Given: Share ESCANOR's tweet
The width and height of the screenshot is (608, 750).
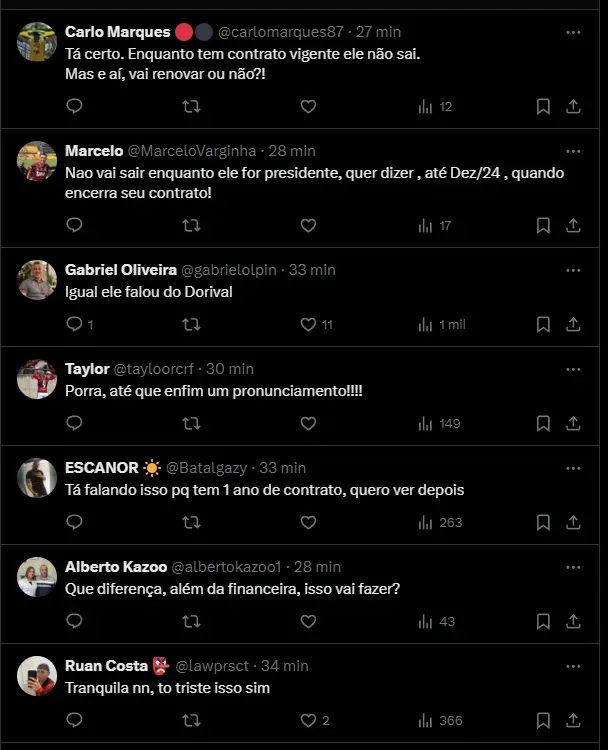Looking at the screenshot, I should point(573,522).
